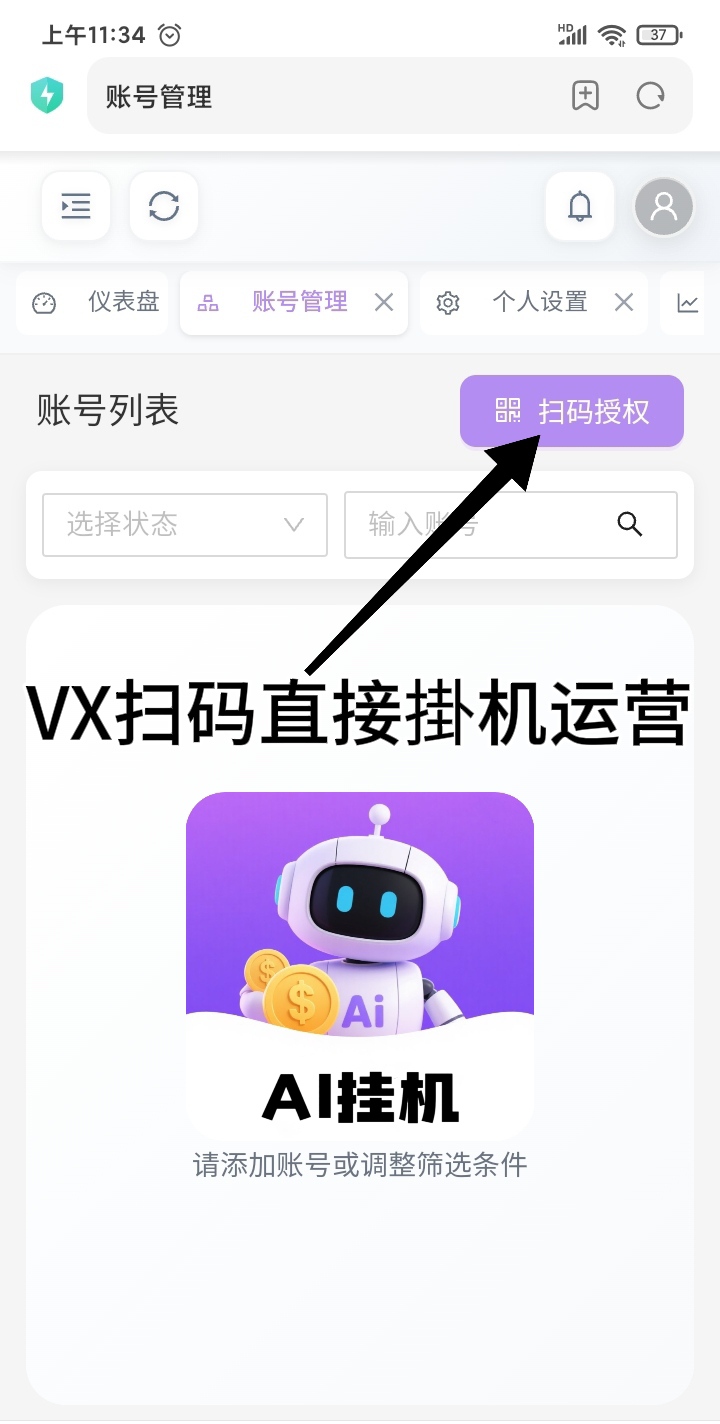Screen dimensions: 720x1424
Task: Close the 账号管理 tab
Action: (384, 302)
